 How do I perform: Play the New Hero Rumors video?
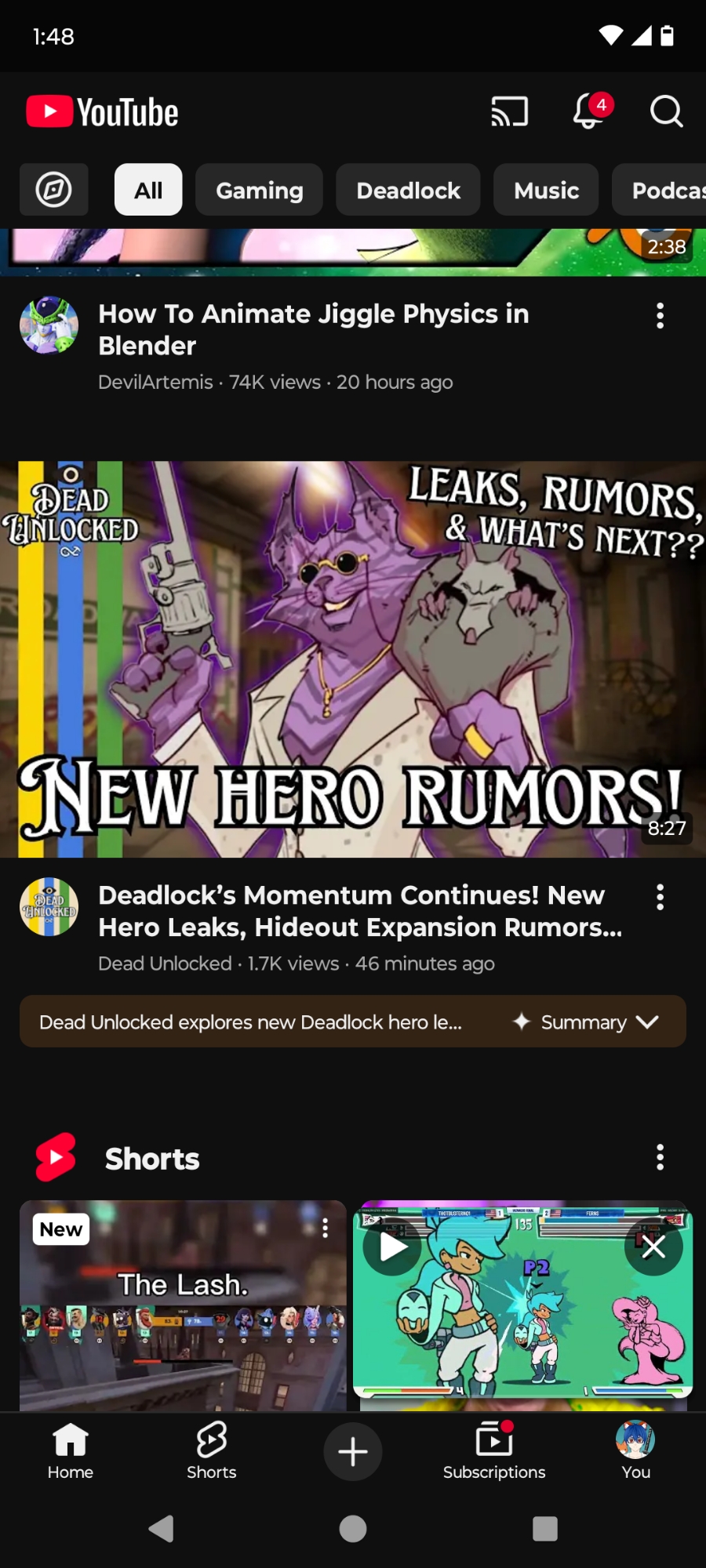(x=353, y=659)
